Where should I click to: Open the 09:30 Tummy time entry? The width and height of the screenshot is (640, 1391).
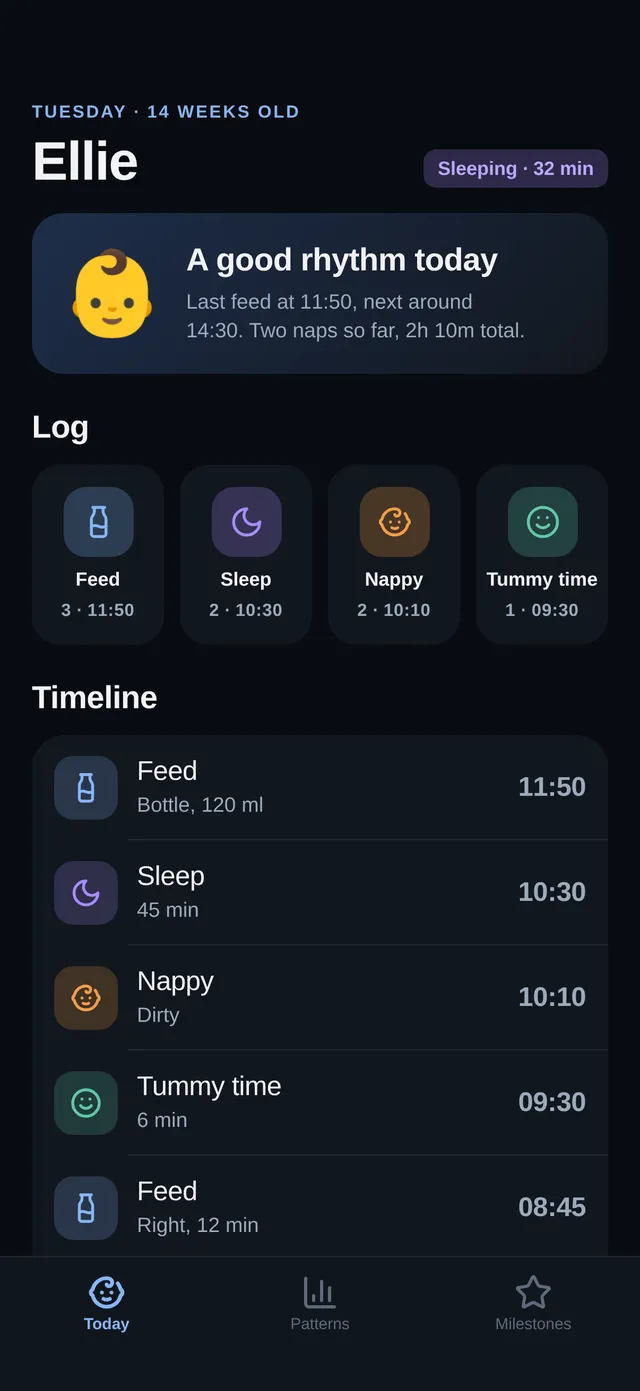click(x=320, y=1102)
